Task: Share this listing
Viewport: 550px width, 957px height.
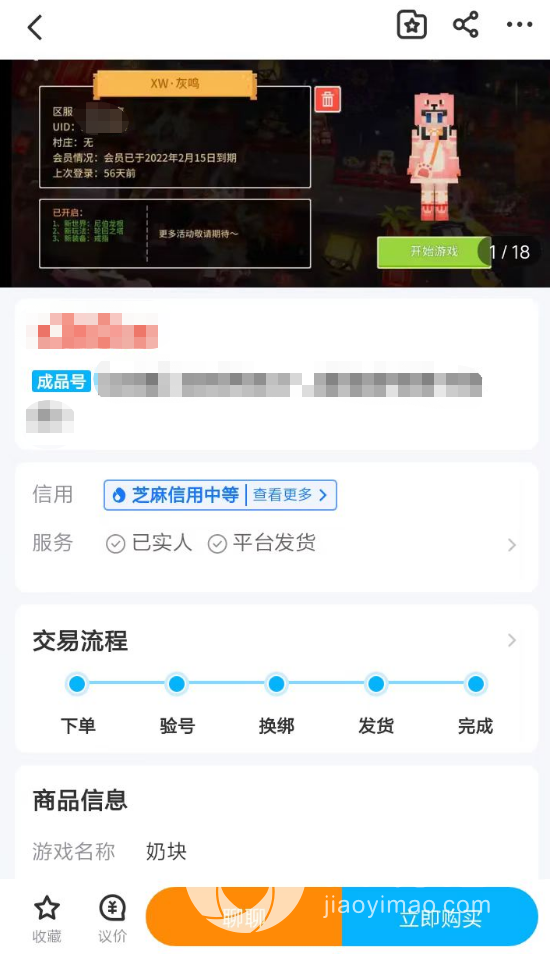Action: (x=466, y=25)
